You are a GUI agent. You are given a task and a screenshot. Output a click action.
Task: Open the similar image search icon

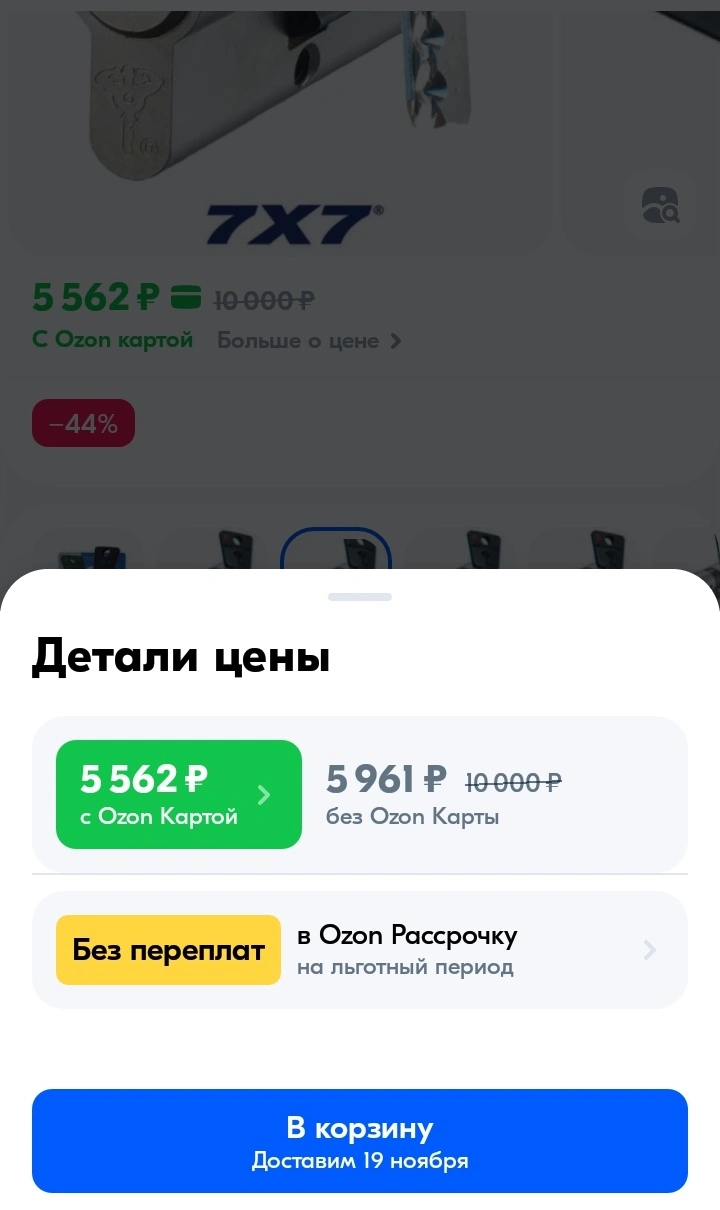[x=660, y=205]
